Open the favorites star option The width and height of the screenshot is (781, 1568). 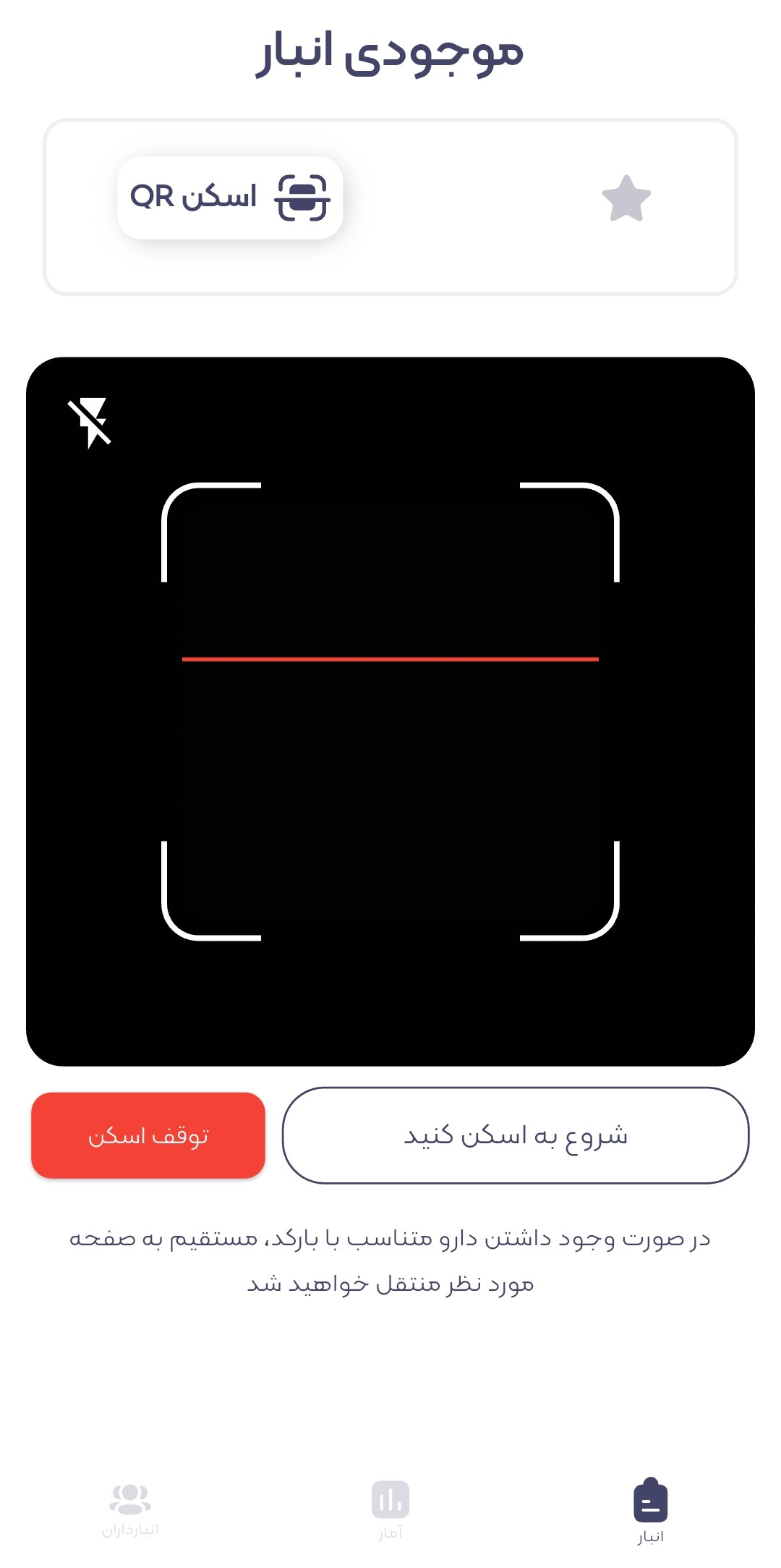click(x=626, y=198)
